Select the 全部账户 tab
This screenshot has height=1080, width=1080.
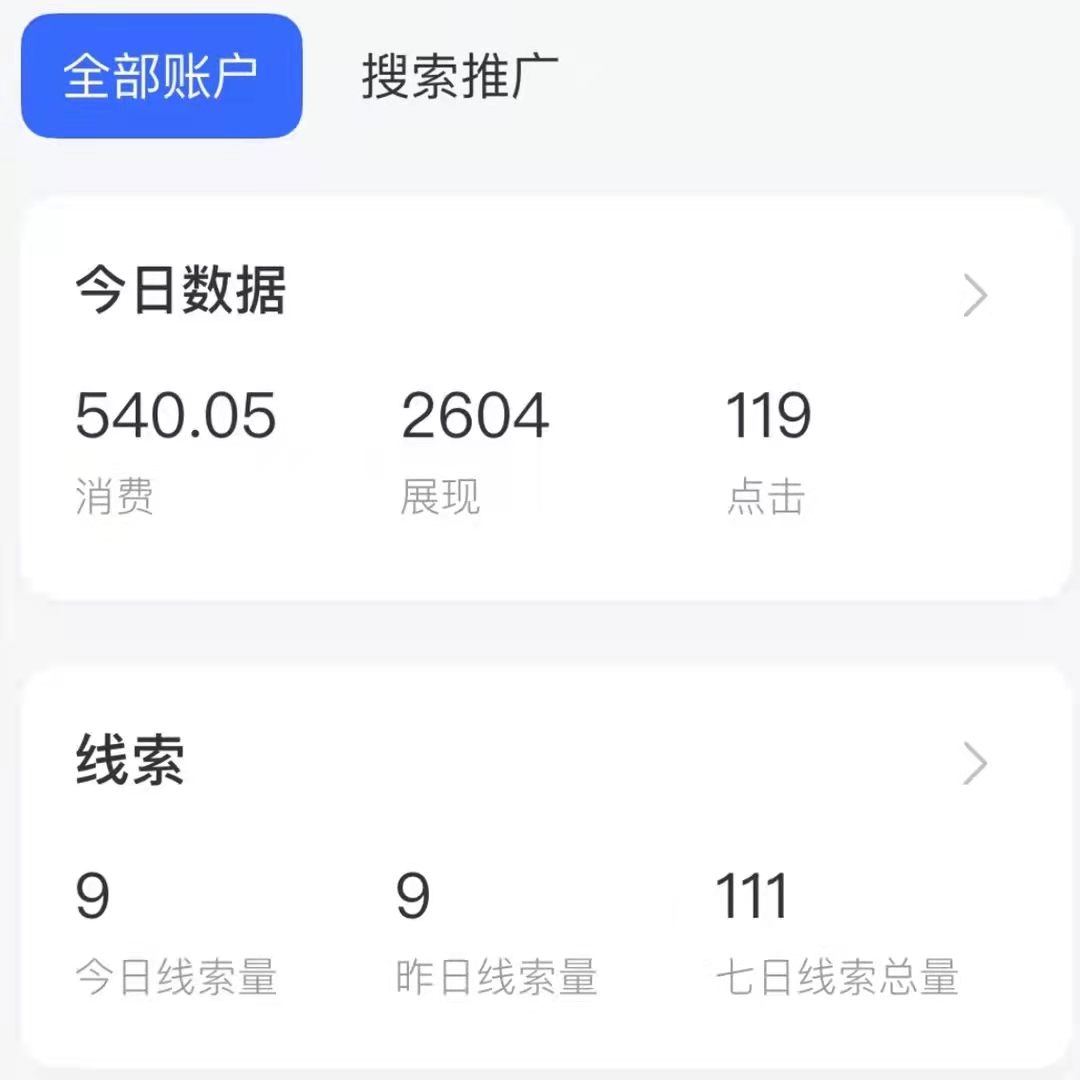coord(161,76)
